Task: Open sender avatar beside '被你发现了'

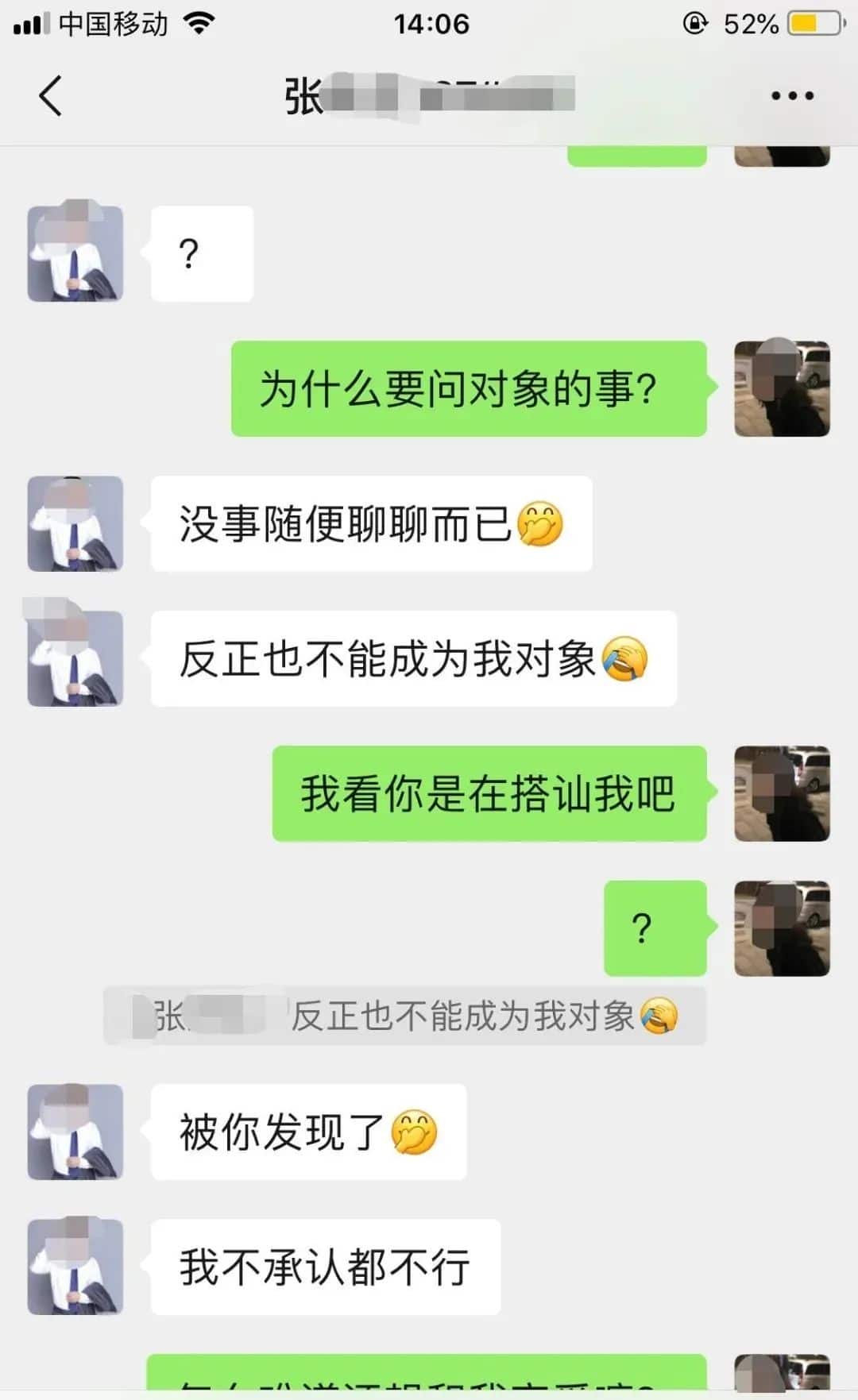Action: (75, 1132)
